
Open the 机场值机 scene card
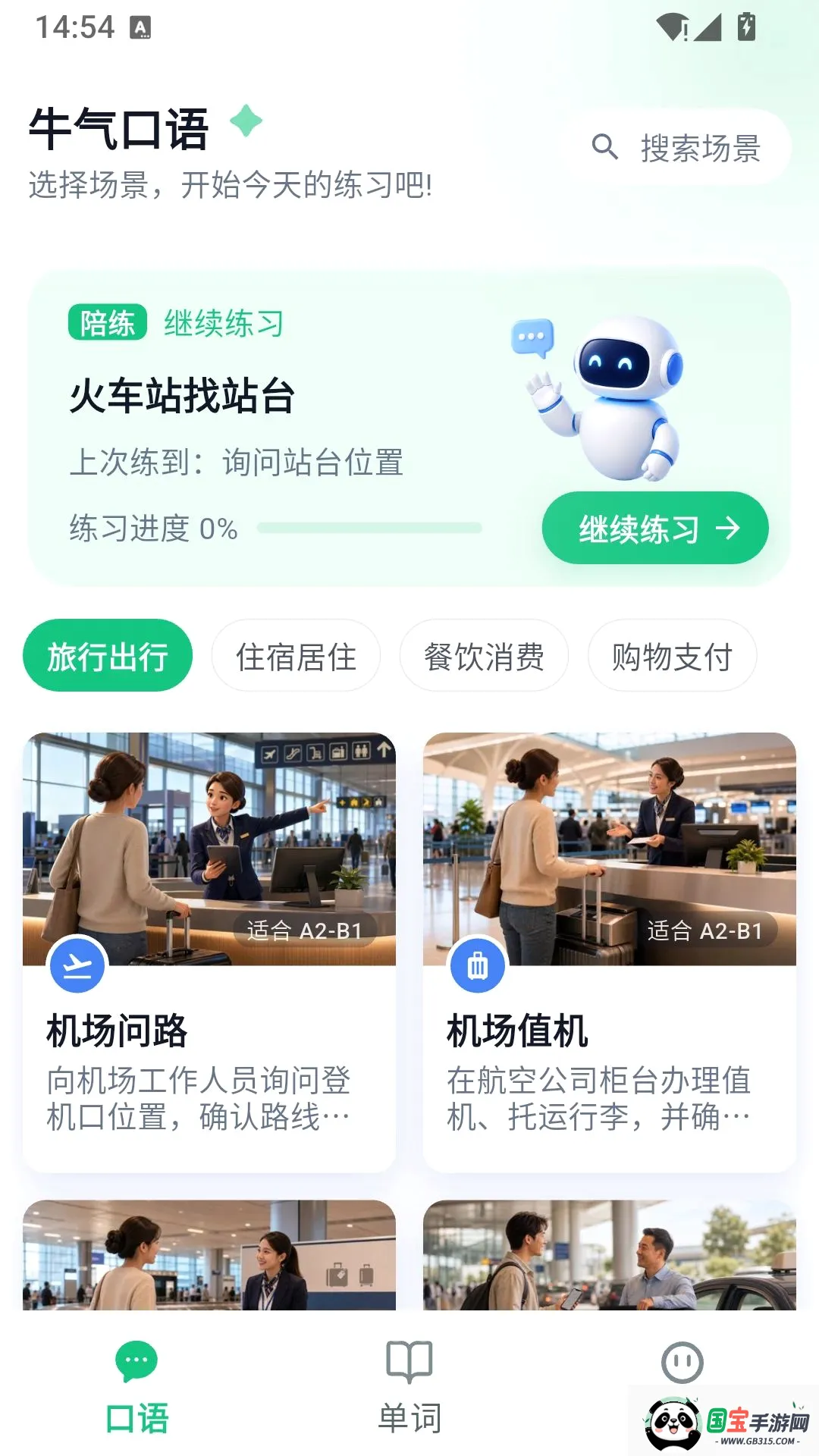click(610, 952)
